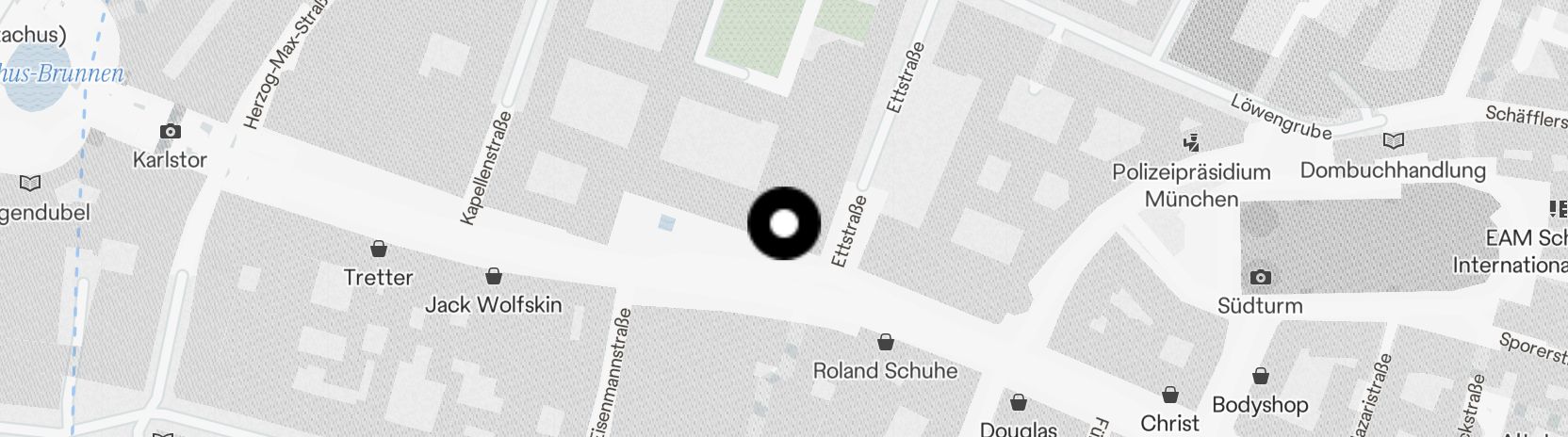
Task: Open the Polizeipräsidium München map marker
Action: click(1191, 143)
